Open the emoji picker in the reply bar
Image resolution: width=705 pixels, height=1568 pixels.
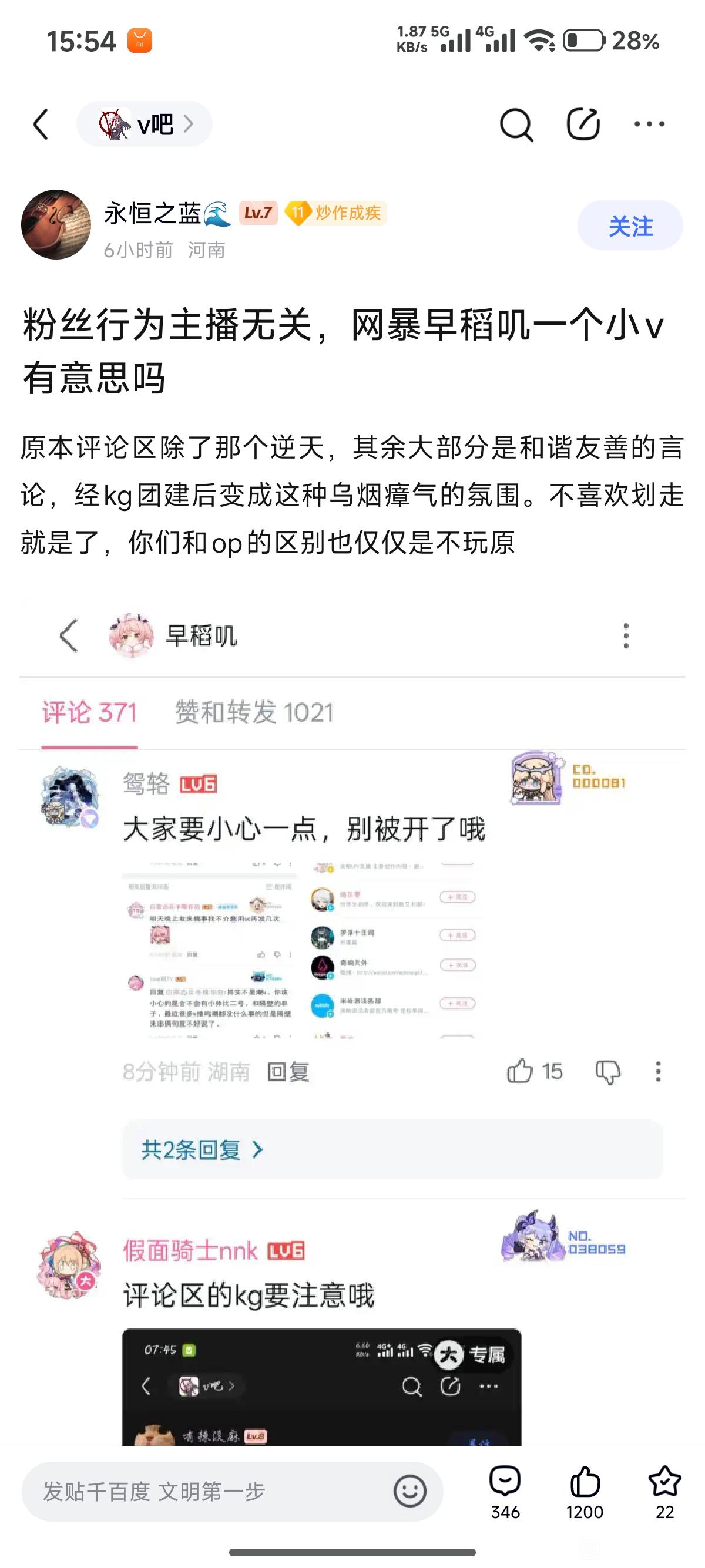[409, 1491]
